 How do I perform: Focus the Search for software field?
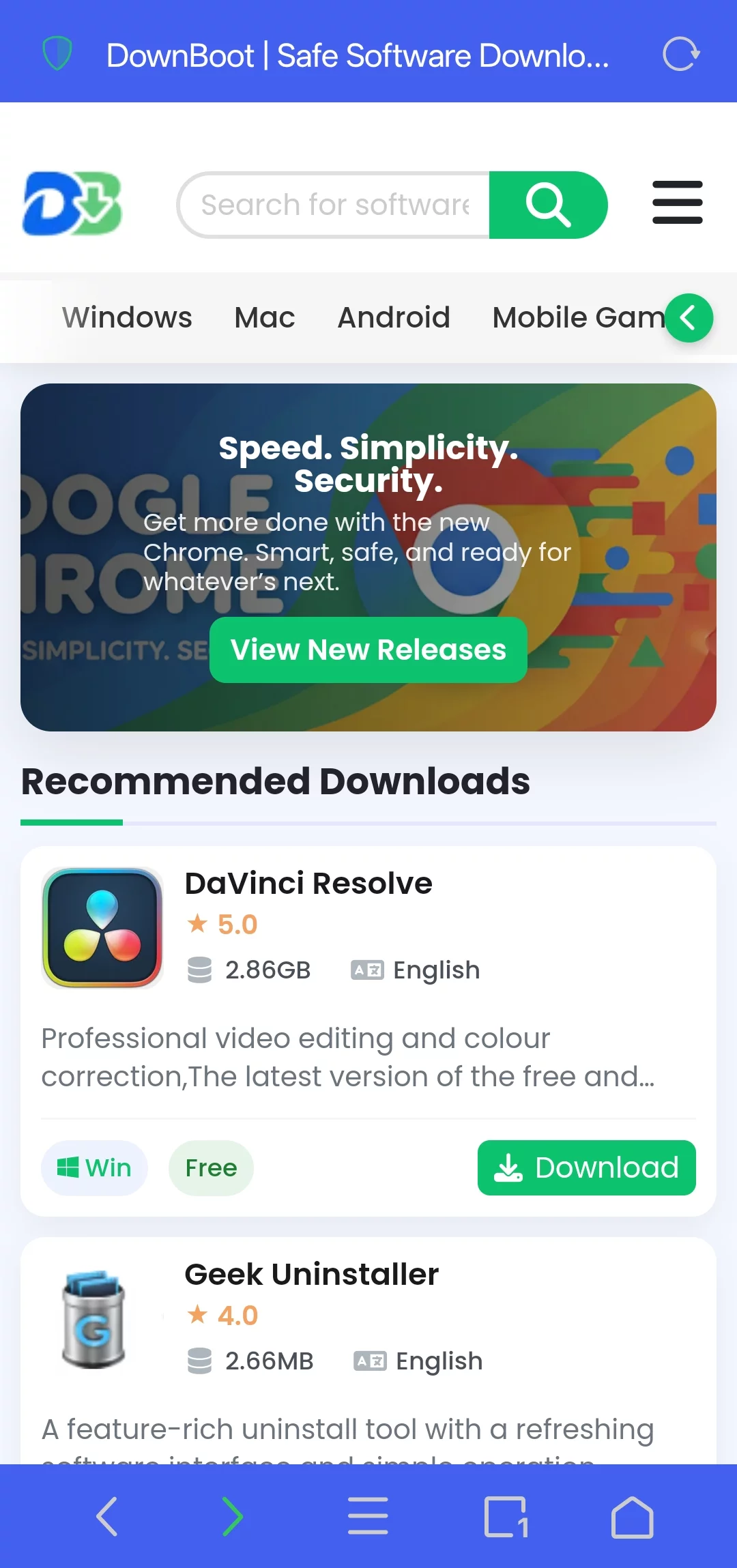[334, 205]
